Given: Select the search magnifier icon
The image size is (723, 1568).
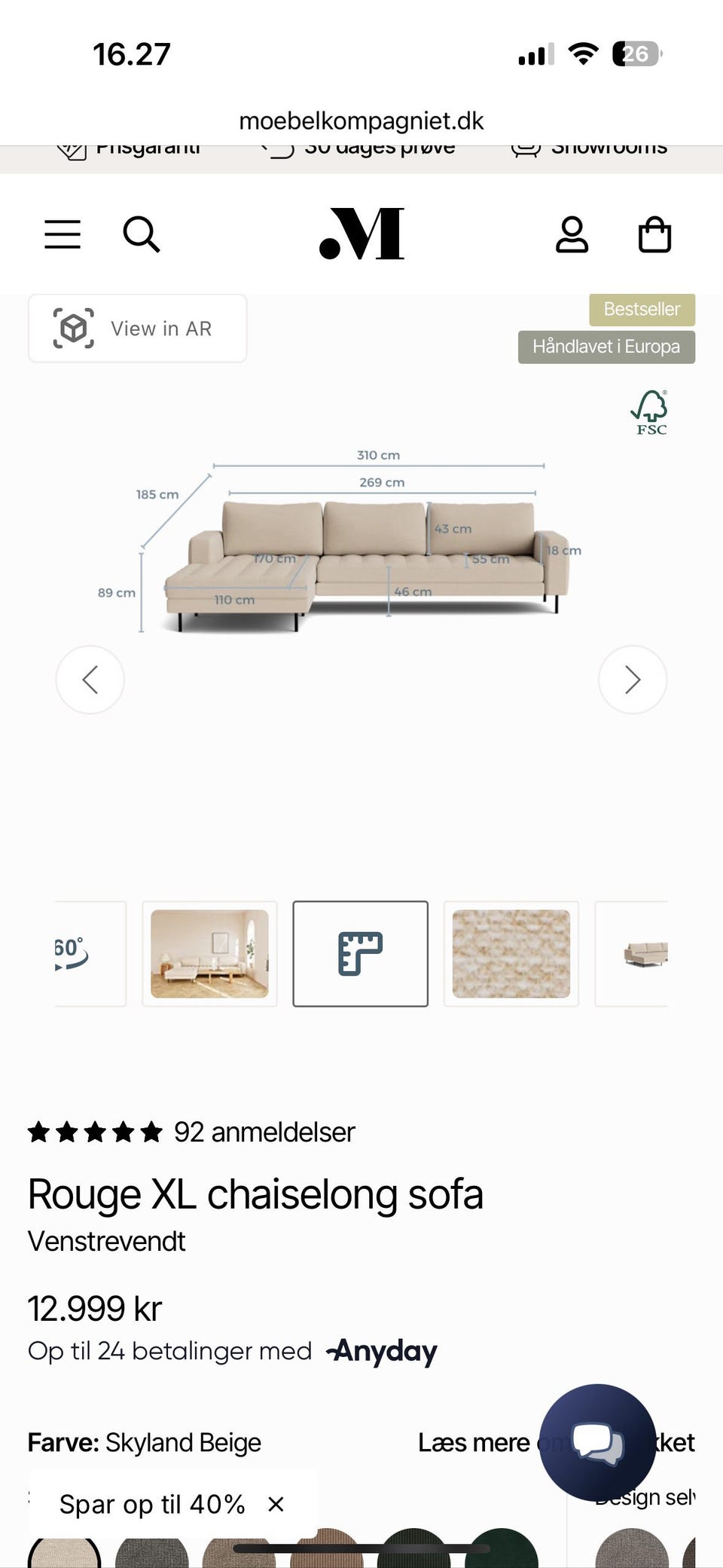Looking at the screenshot, I should coord(142,234).
